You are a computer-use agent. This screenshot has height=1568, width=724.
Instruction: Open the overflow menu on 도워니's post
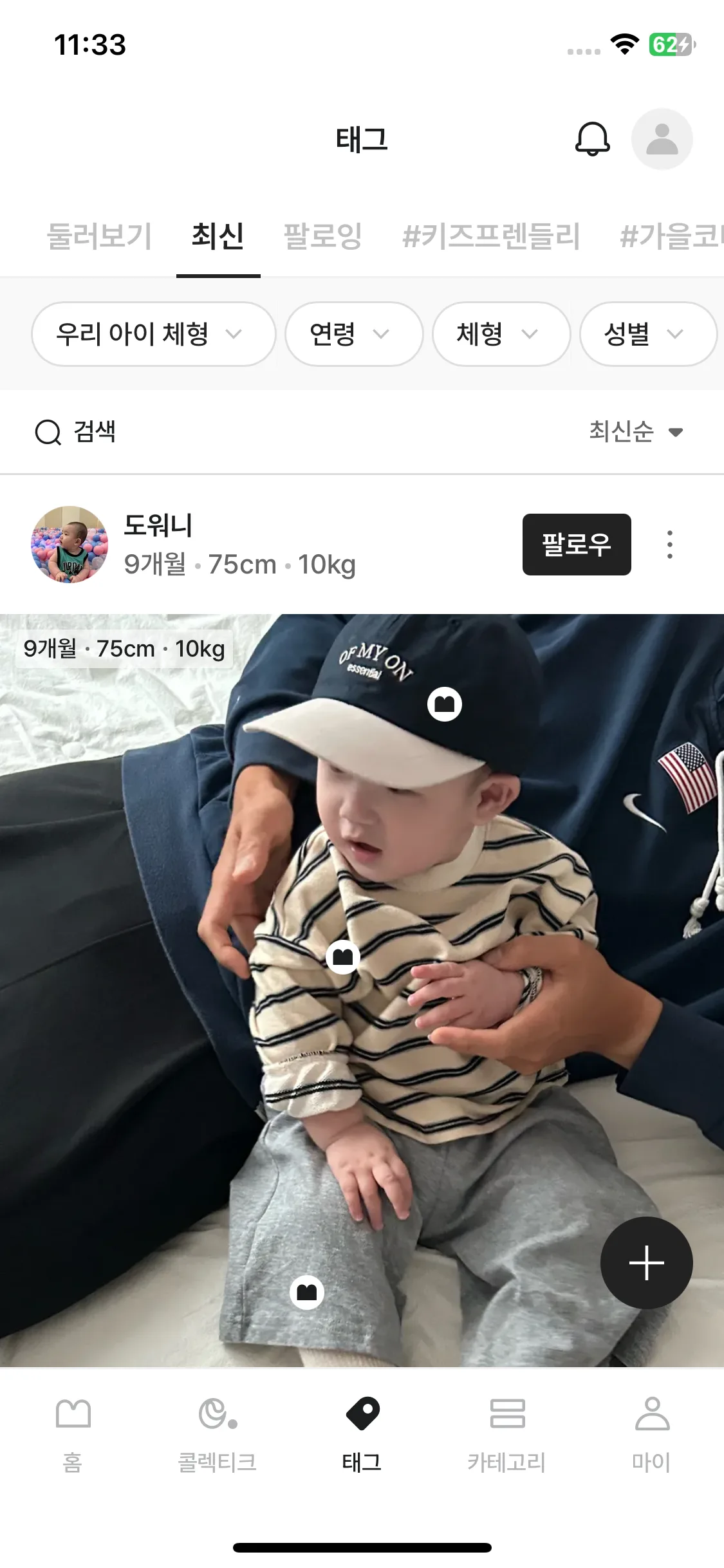(670, 545)
